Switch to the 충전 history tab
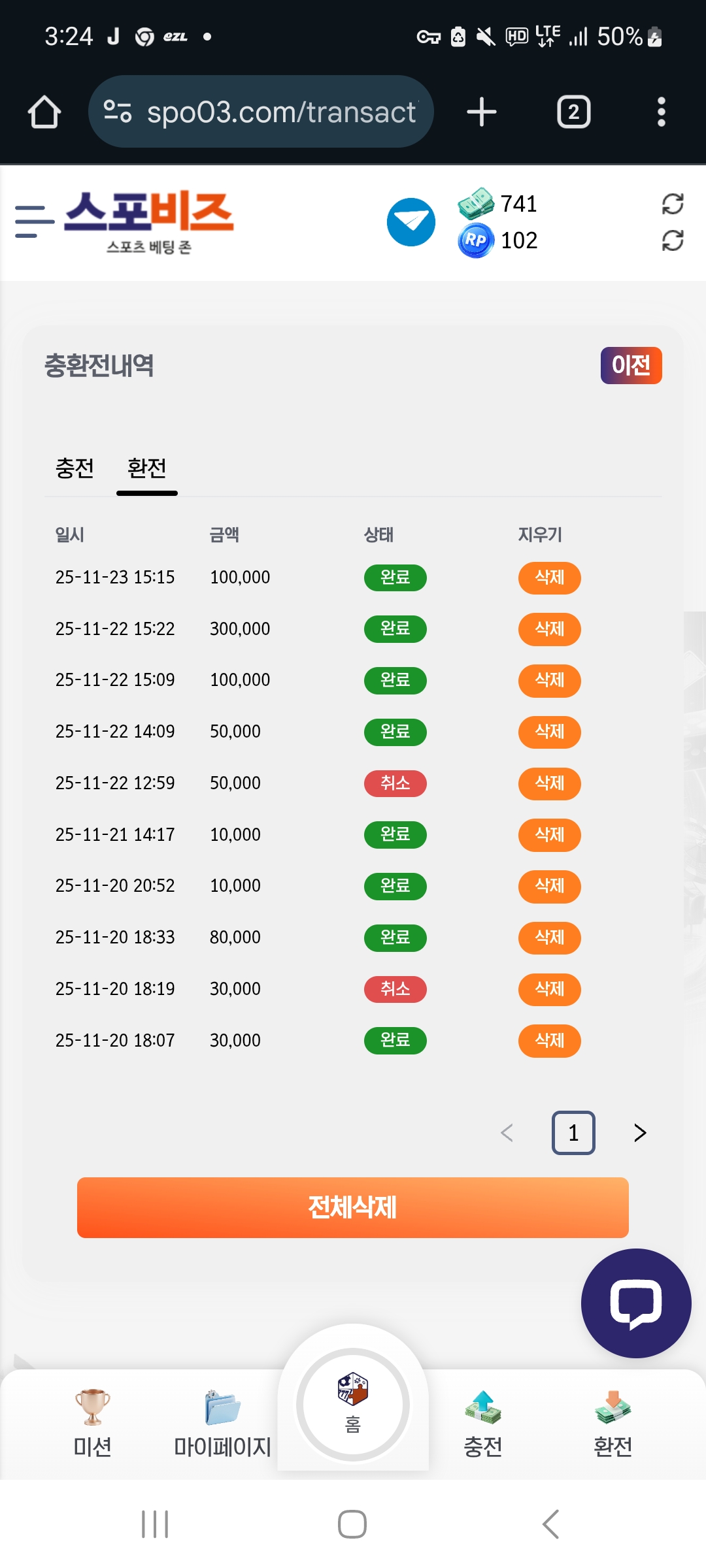 click(x=75, y=468)
